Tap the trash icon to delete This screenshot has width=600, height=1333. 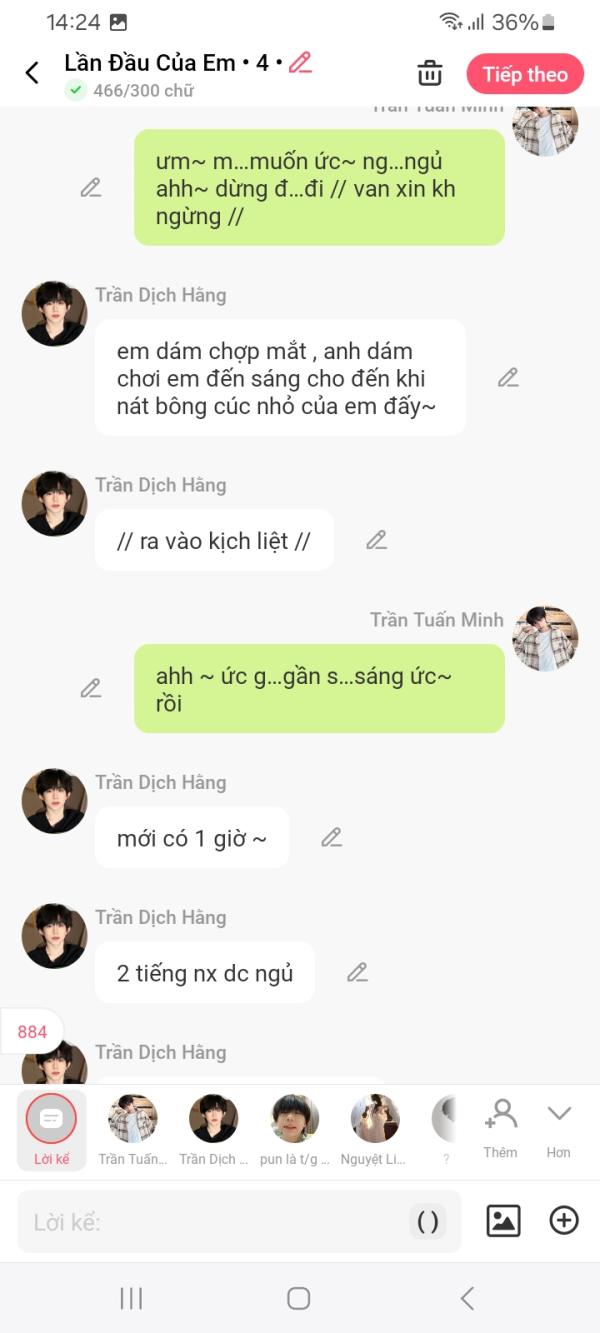[x=429, y=73]
